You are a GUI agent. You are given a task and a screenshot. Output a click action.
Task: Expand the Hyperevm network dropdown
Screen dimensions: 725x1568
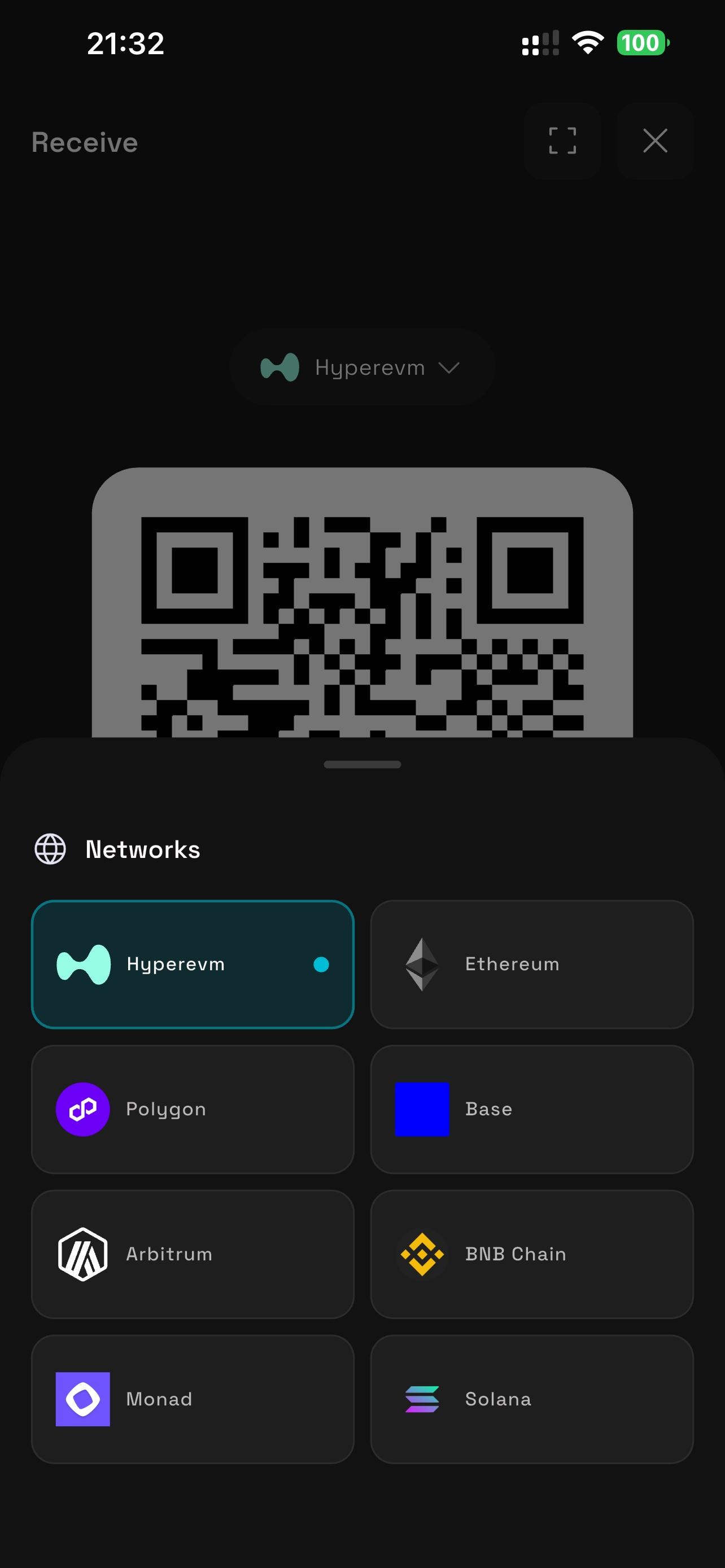362,367
